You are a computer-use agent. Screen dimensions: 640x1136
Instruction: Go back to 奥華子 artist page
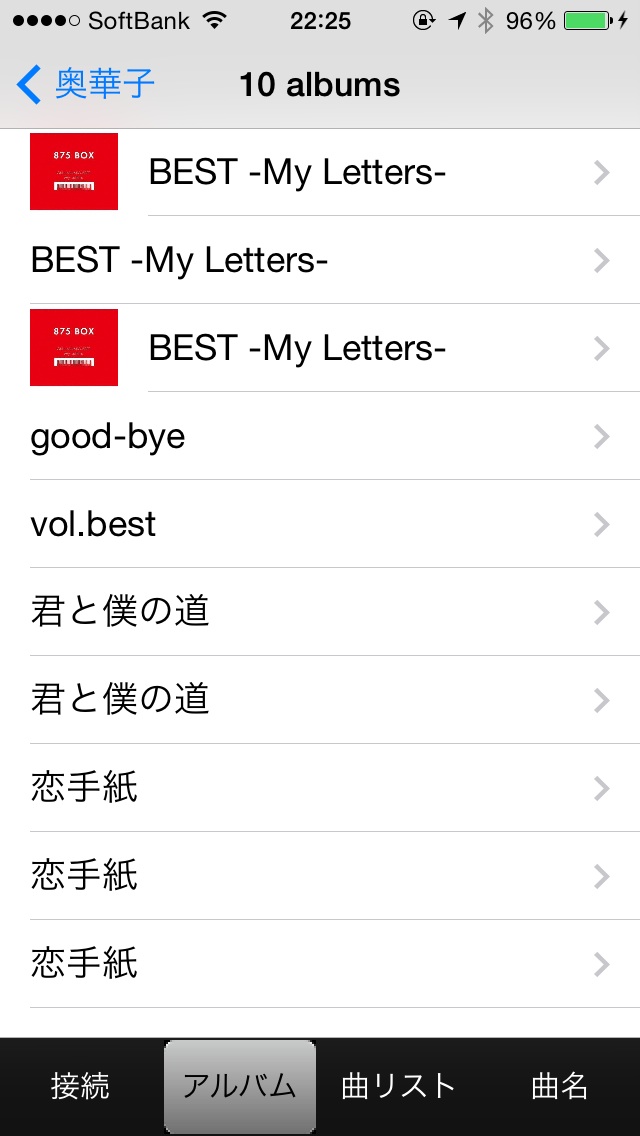tap(86, 85)
